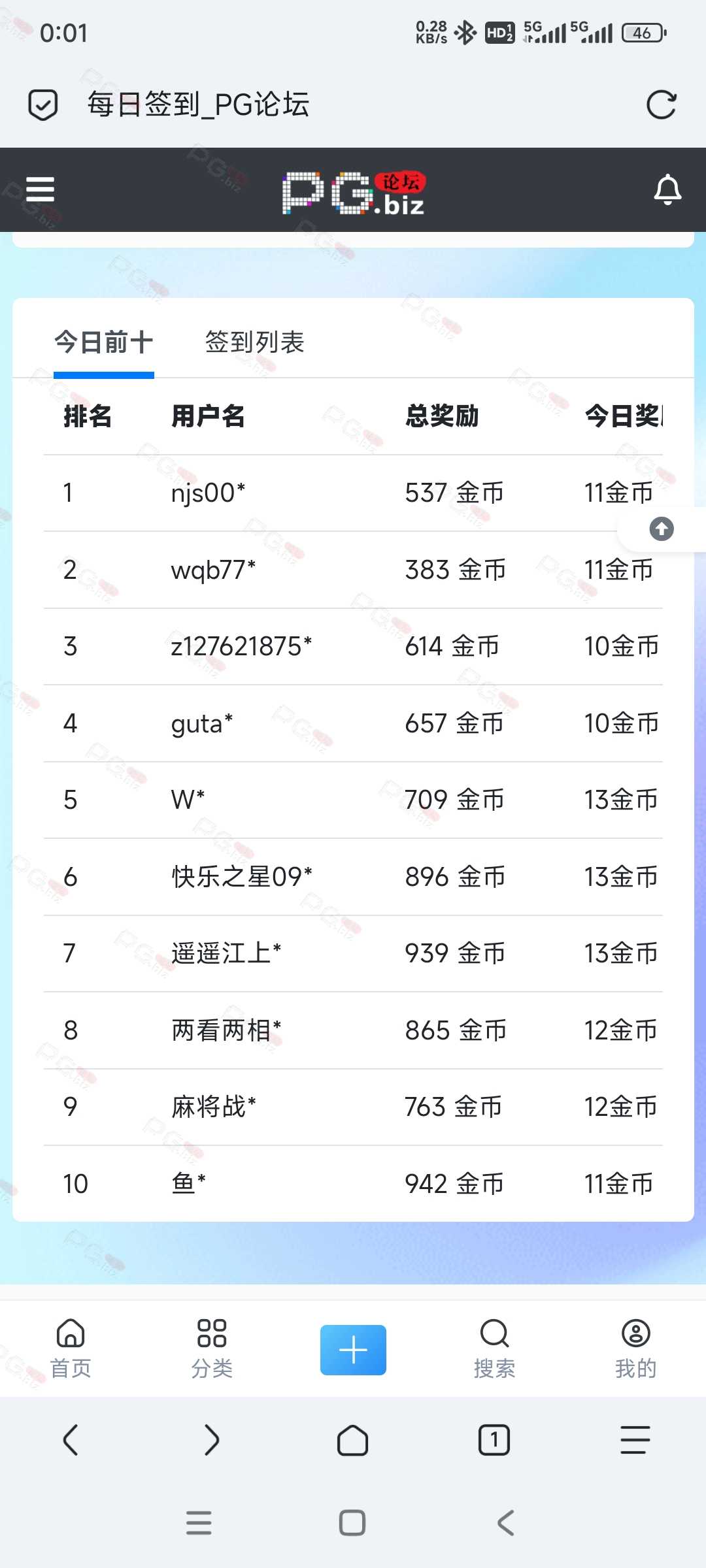Viewport: 706px width, 1568px height.
Task: Open the hamburger menu in the forum header
Action: click(40, 190)
